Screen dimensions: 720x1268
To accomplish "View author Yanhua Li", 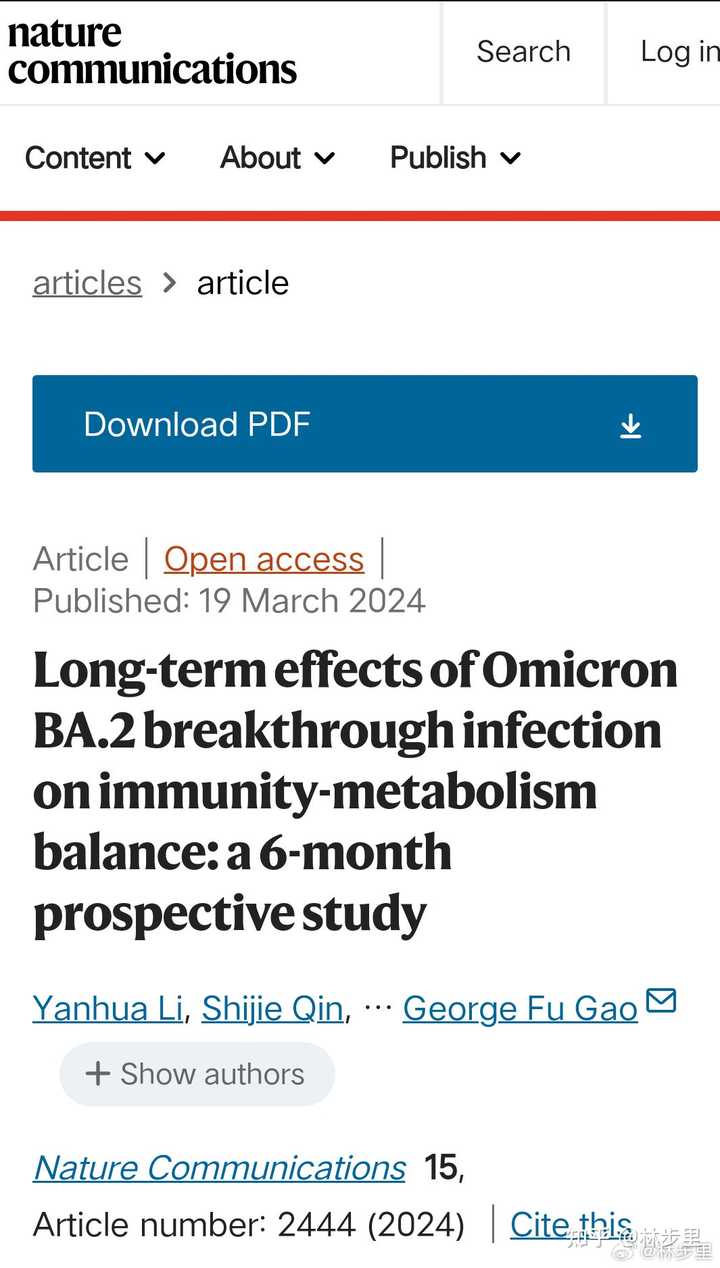I will (108, 1008).
